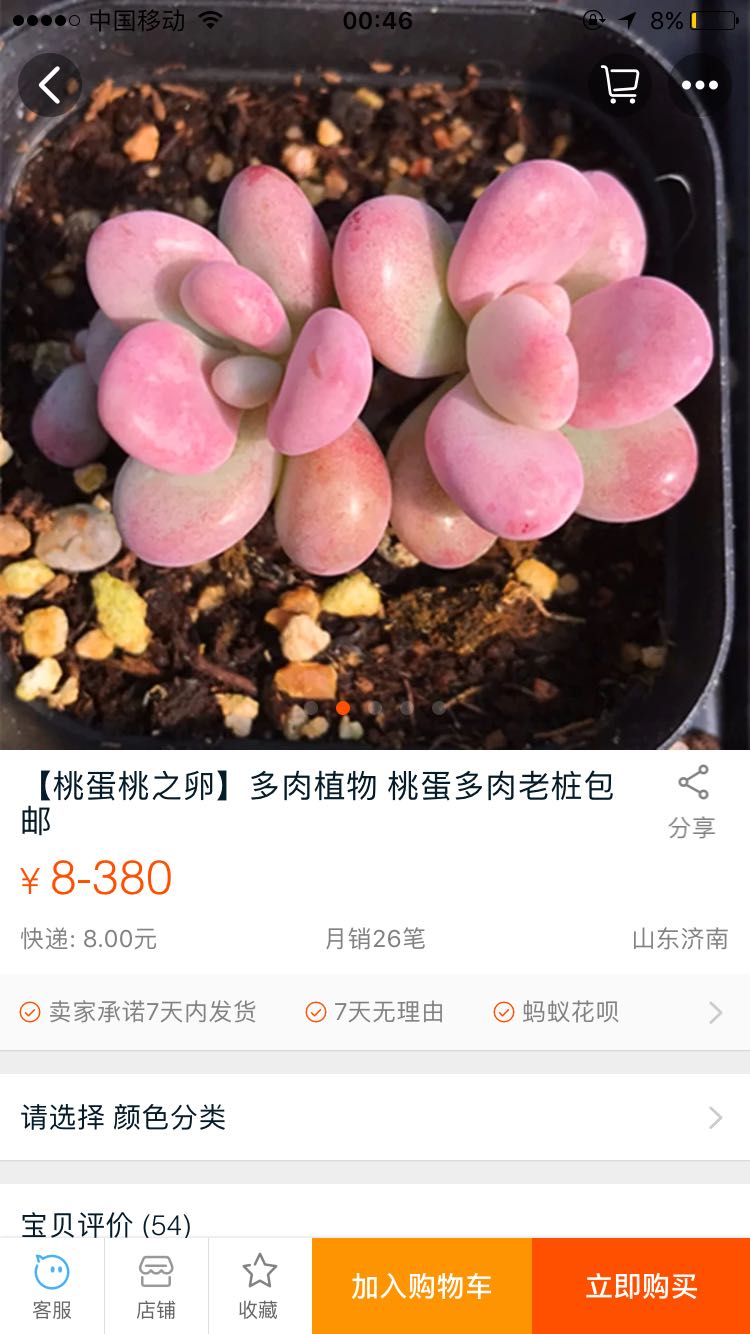This screenshot has width=750, height=1334.
Task: Tap 加入购物车 to add to cart
Action: (x=421, y=1286)
